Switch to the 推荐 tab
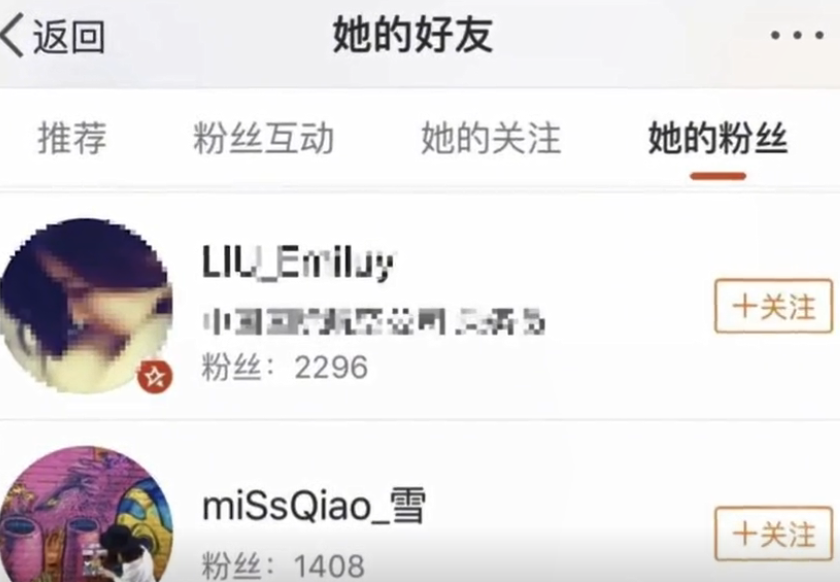This screenshot has height=582, width=840. (x=72, y=139)
